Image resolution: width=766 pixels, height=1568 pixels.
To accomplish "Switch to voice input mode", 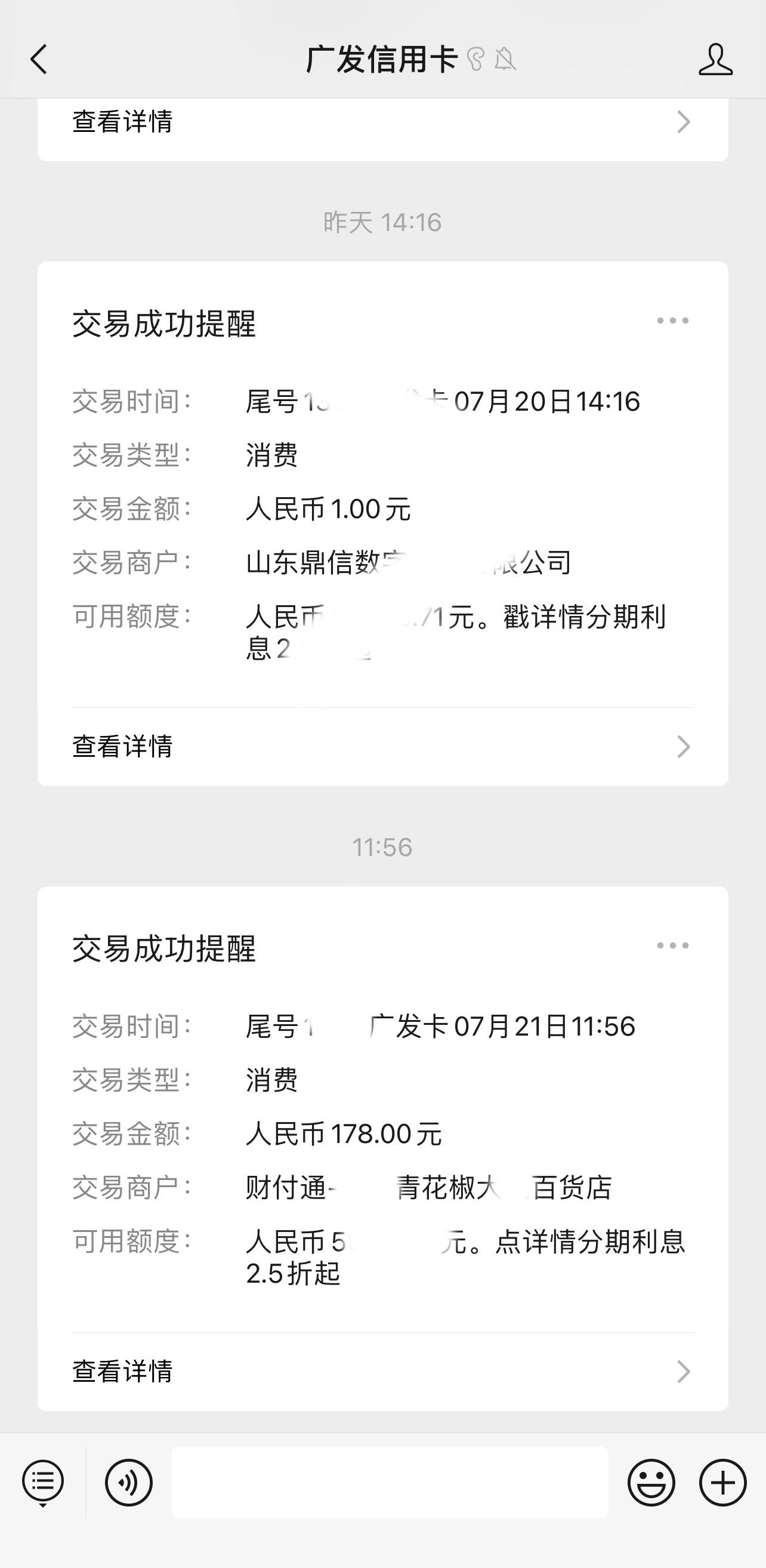I will click(x=129, y=1482).
